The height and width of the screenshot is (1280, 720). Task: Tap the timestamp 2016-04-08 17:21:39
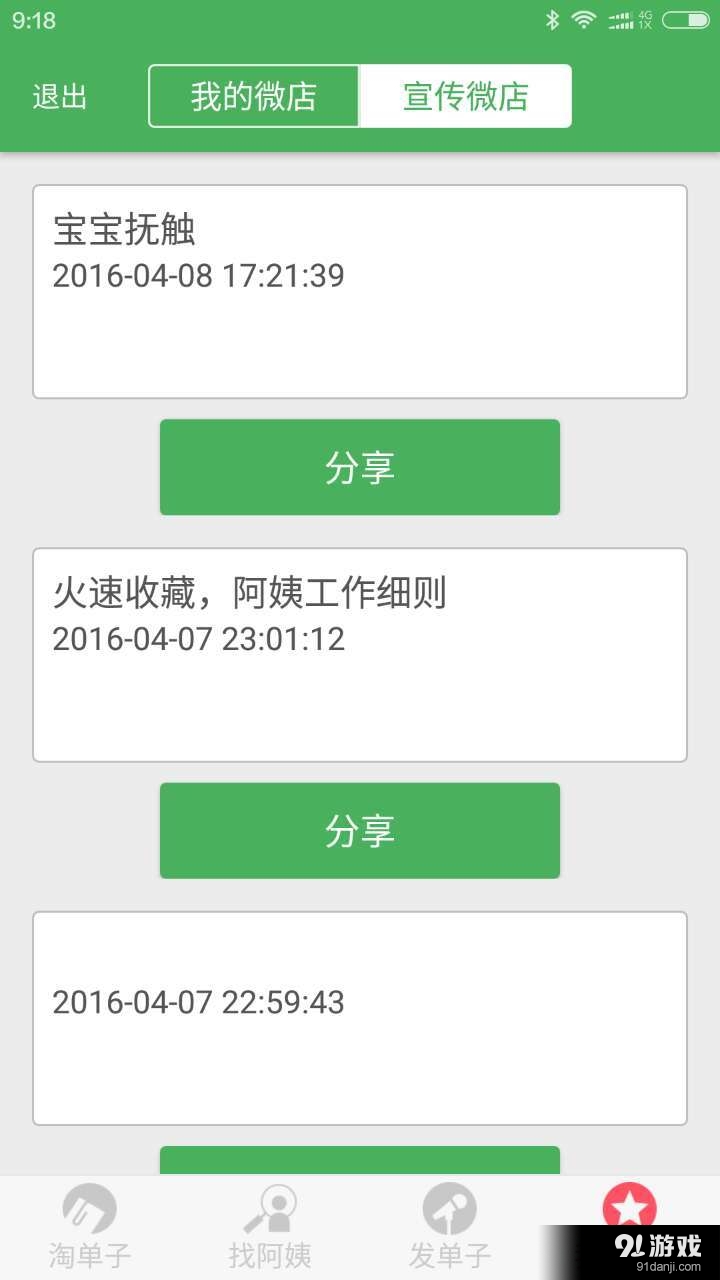point(198,275)
